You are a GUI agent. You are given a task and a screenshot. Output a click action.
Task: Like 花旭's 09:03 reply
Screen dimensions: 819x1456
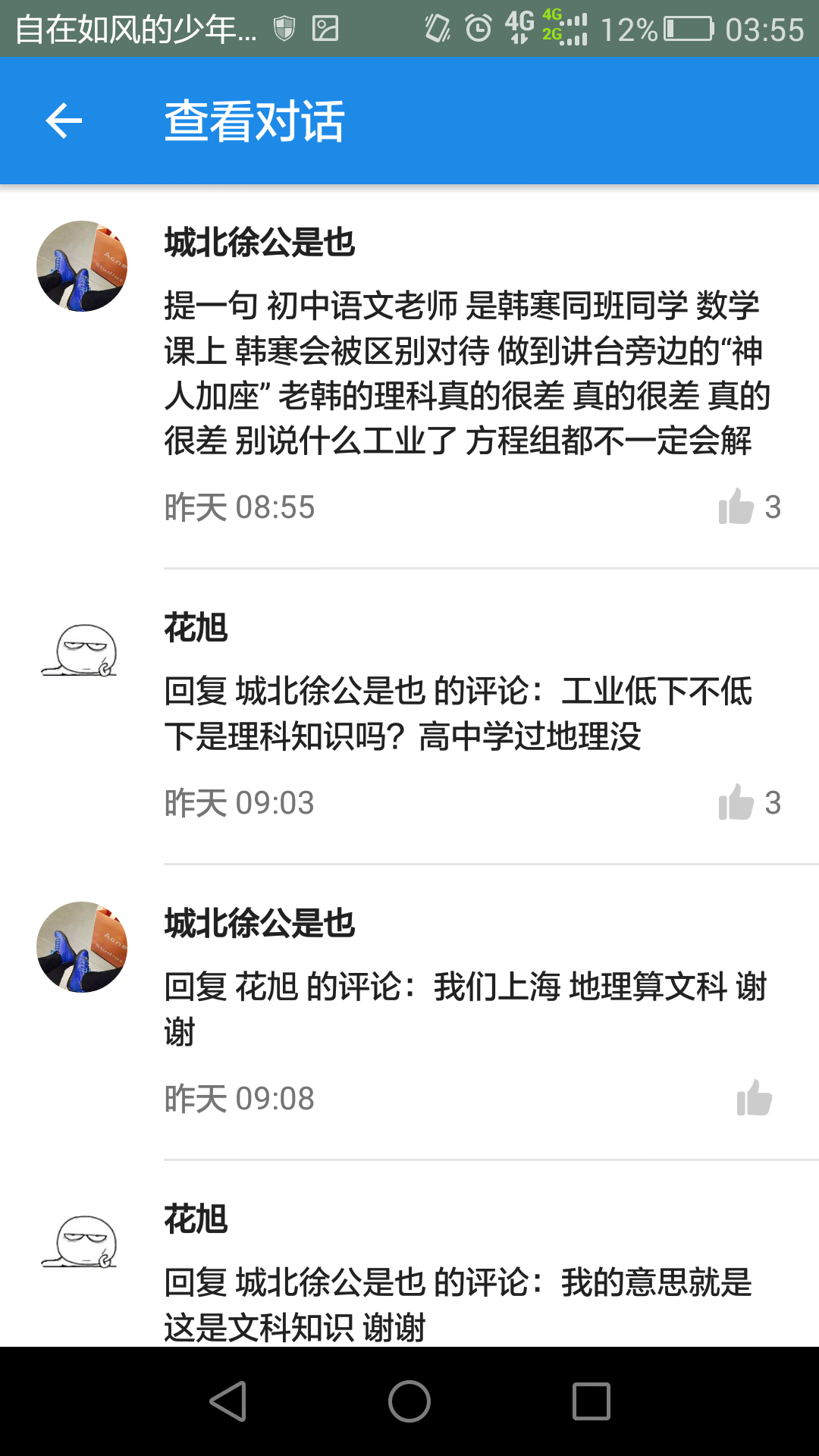pyautogui.click(x=737, y=800)
